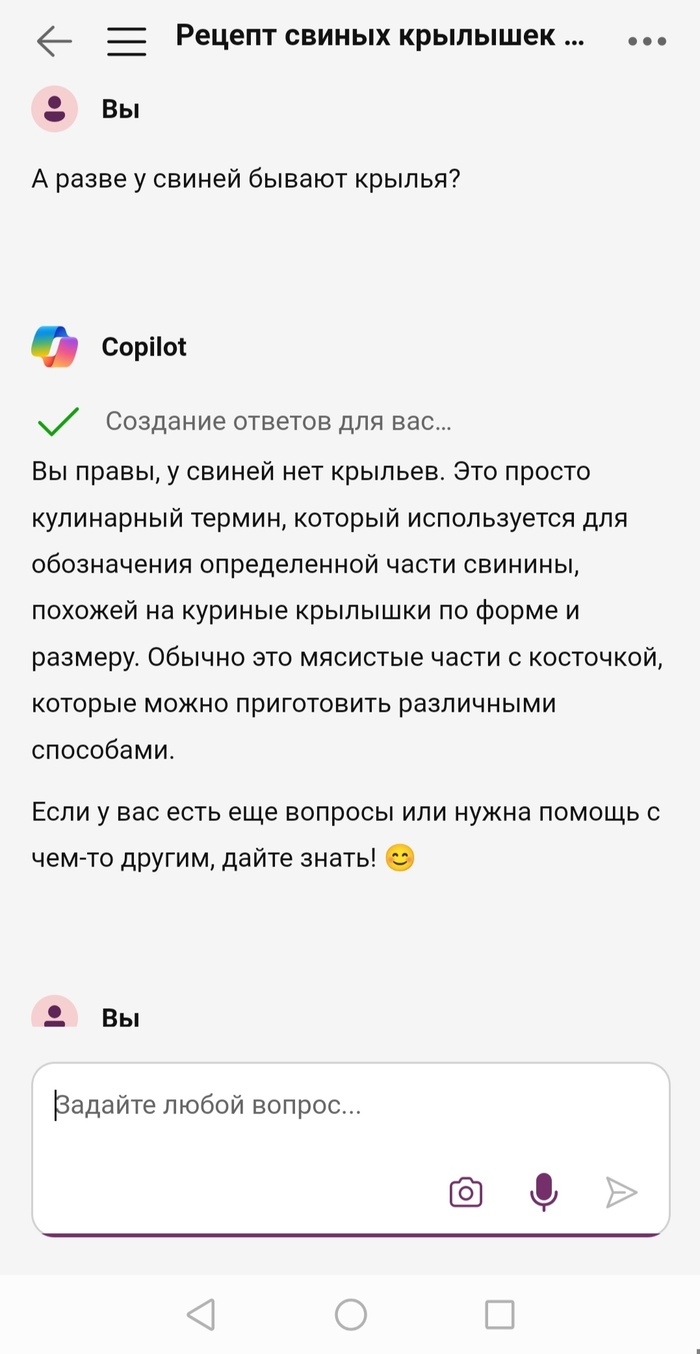Send the message with the arrow icon
The image size is (700, 1354).
(x=620, y=1192)
